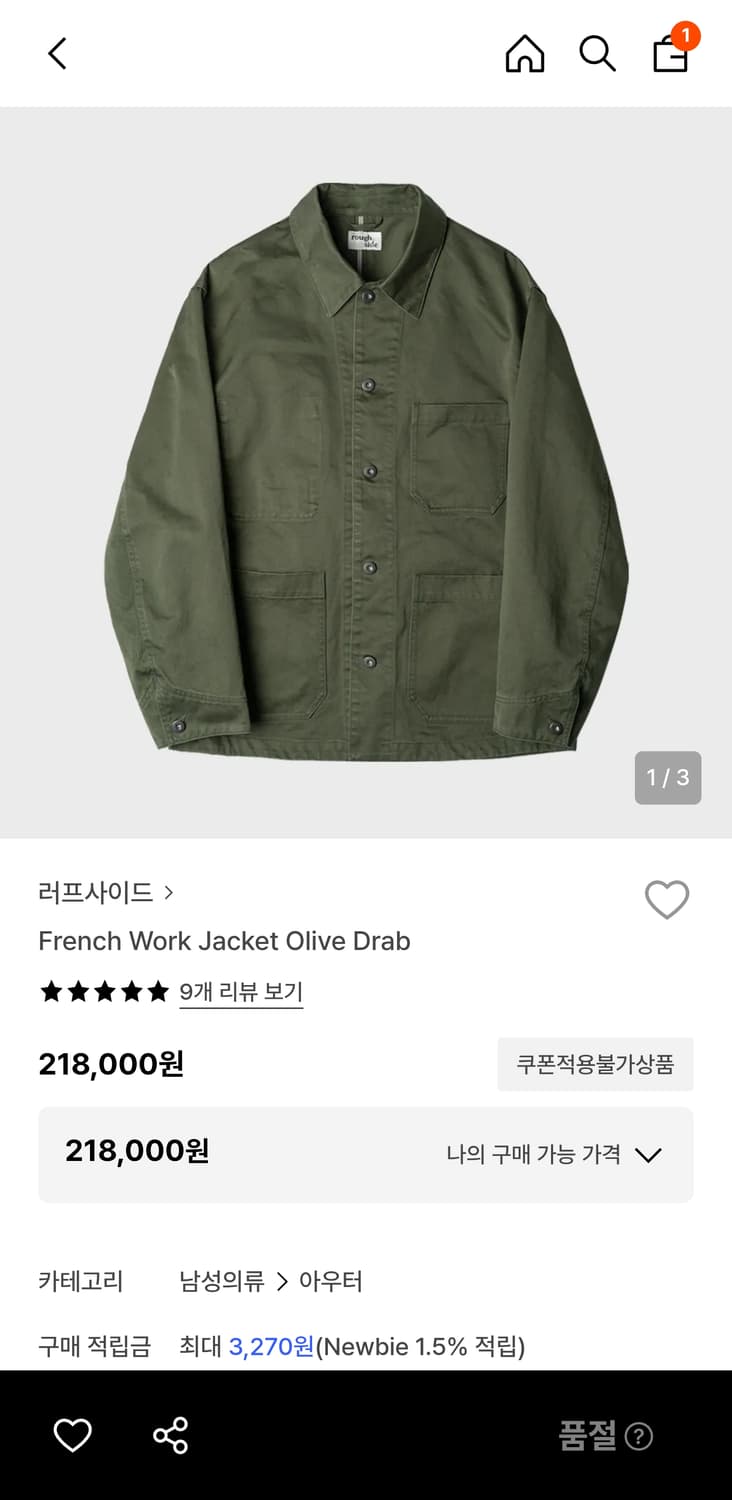This screenshot has height=1500, width=732.
Task: Tap the jacket product photo
Action: tap(366, 470)
